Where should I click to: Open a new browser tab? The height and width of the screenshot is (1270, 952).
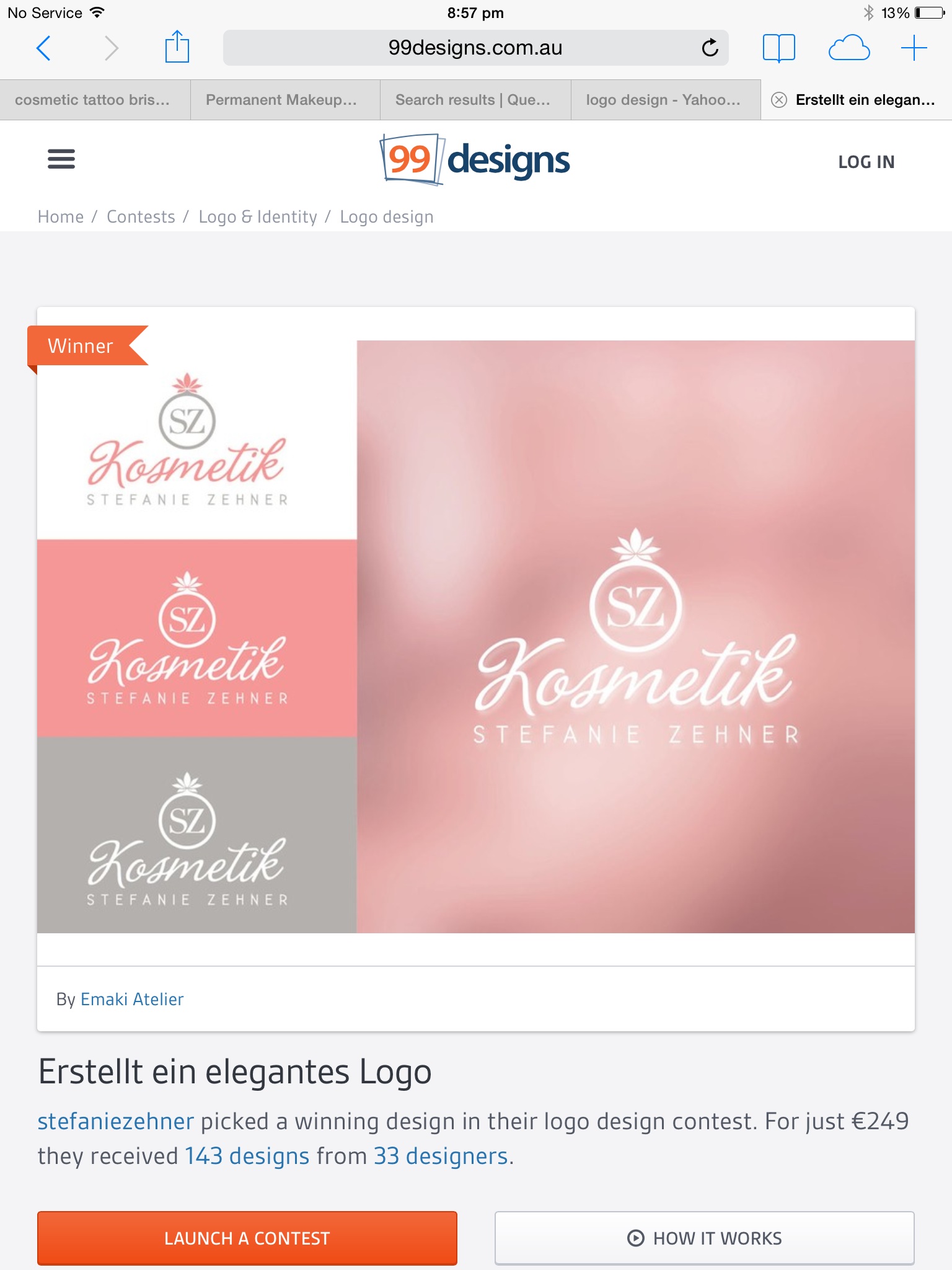tap(914, 48)
